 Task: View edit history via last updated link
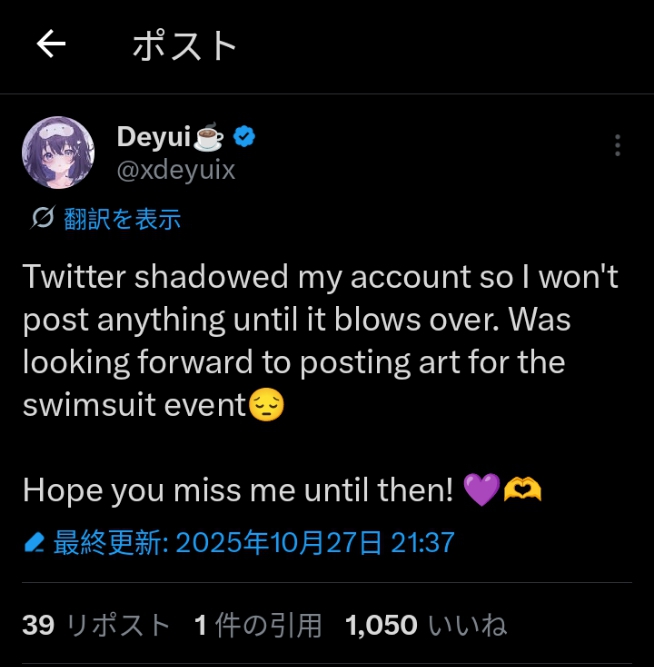(239, 543)
